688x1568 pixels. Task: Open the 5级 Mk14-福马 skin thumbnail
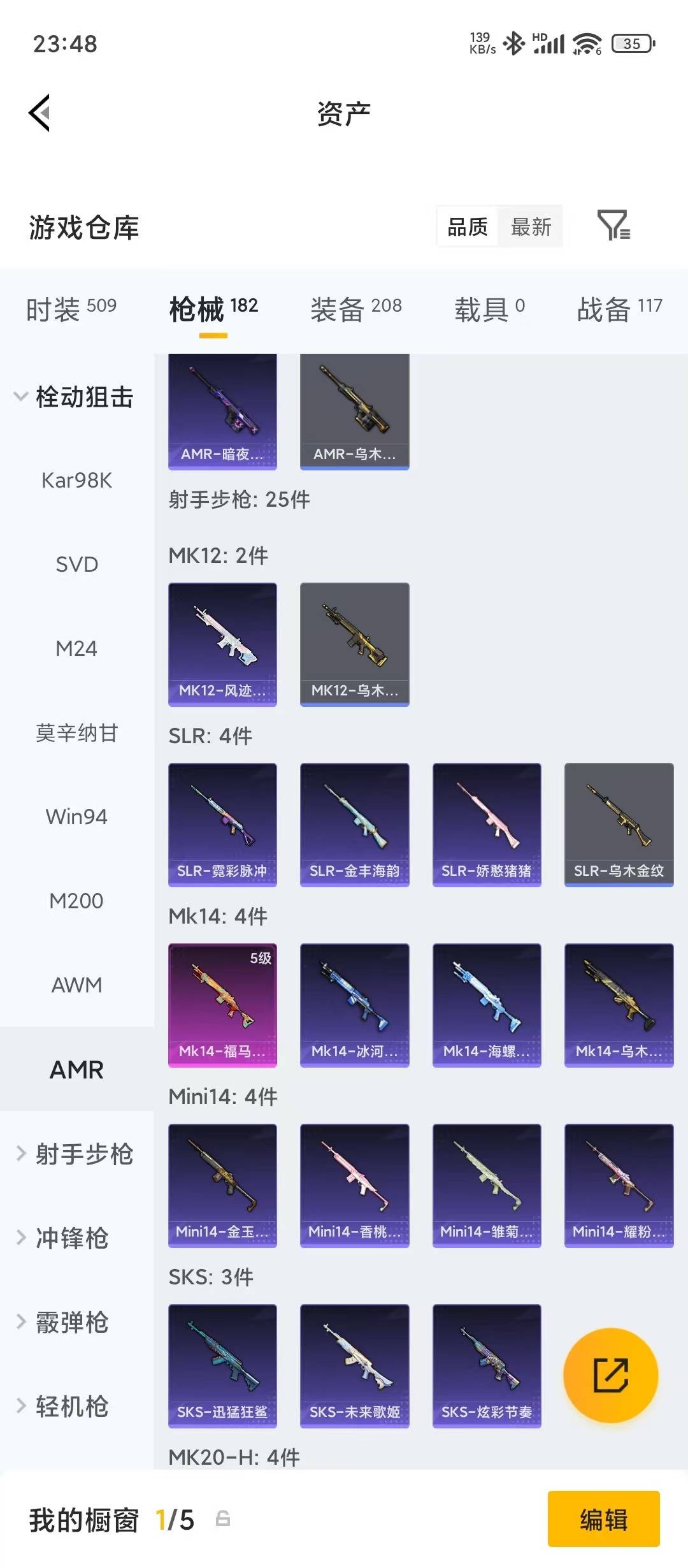click(222, 1005)
